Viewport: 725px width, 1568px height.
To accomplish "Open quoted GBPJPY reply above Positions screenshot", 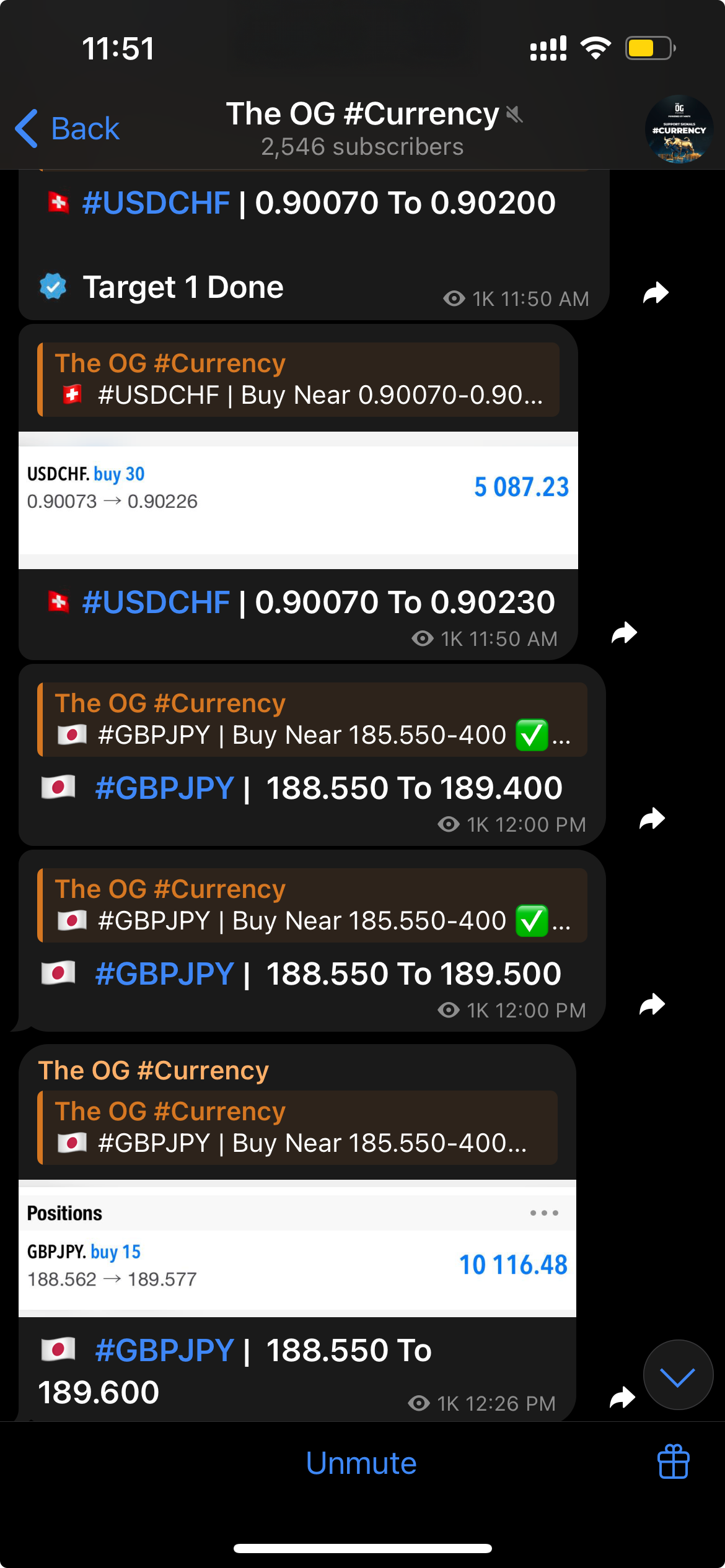I will click(297, 1128).
